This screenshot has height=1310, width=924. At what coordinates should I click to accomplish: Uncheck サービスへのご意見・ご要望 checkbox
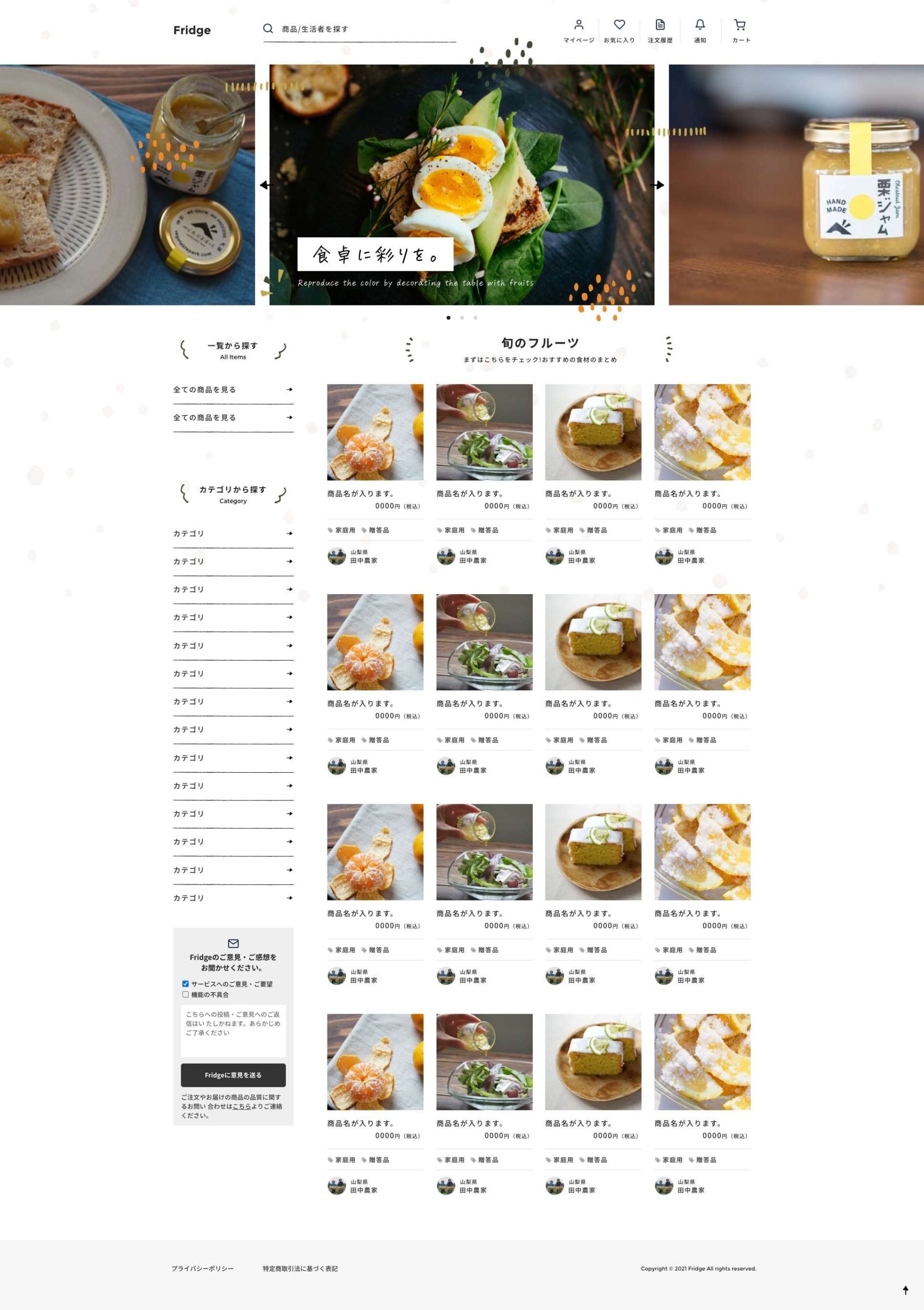point(185,984)
